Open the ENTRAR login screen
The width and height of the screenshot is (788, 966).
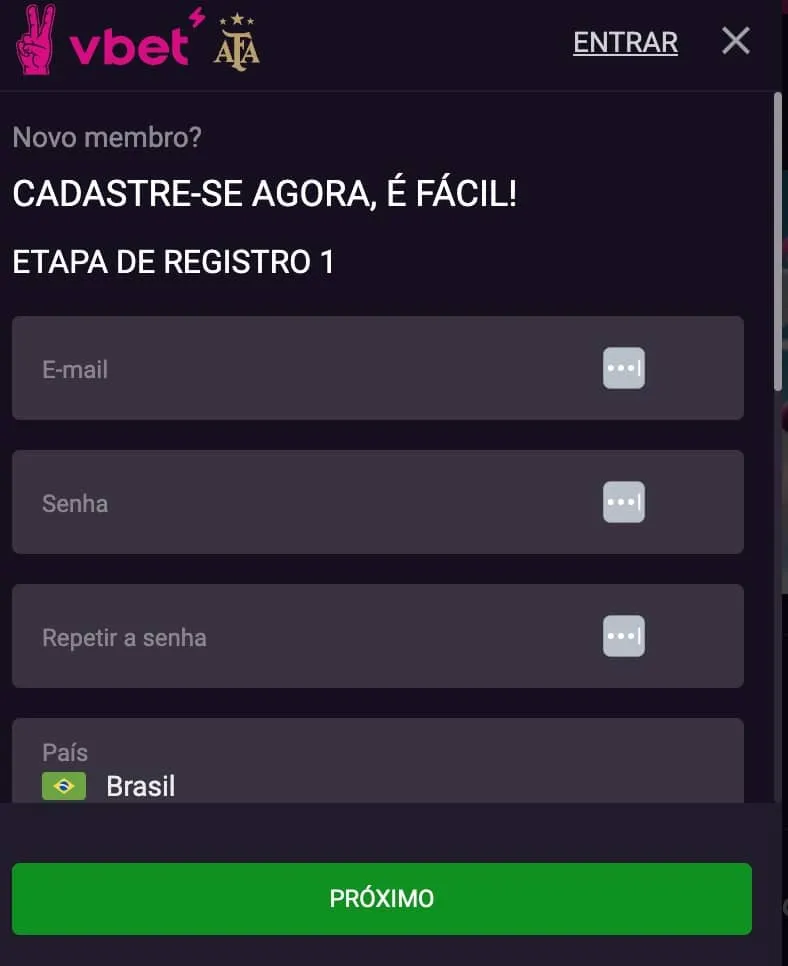[x=624, y=42]
